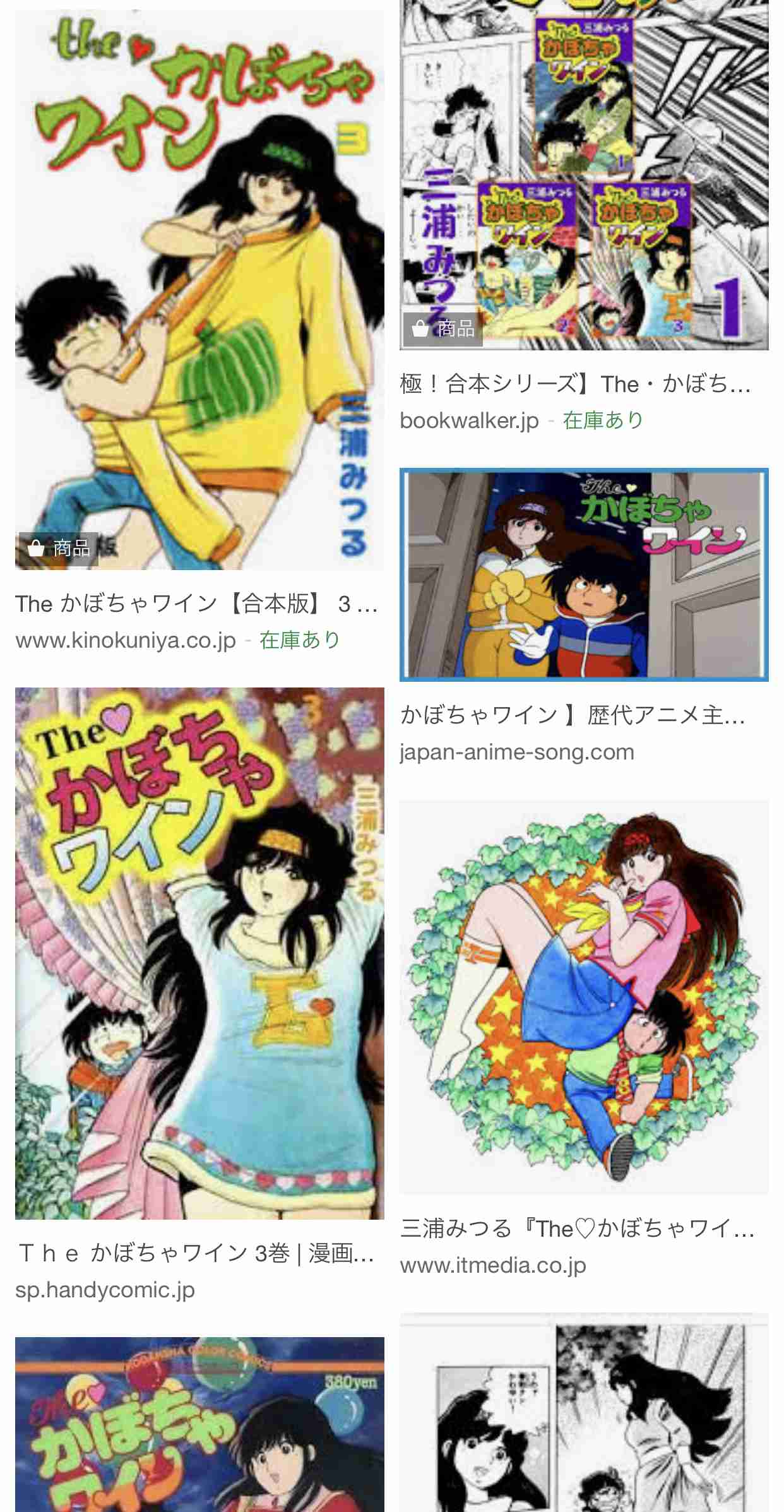Open the itmedia.co.jp illustration result

click(584, 997)
